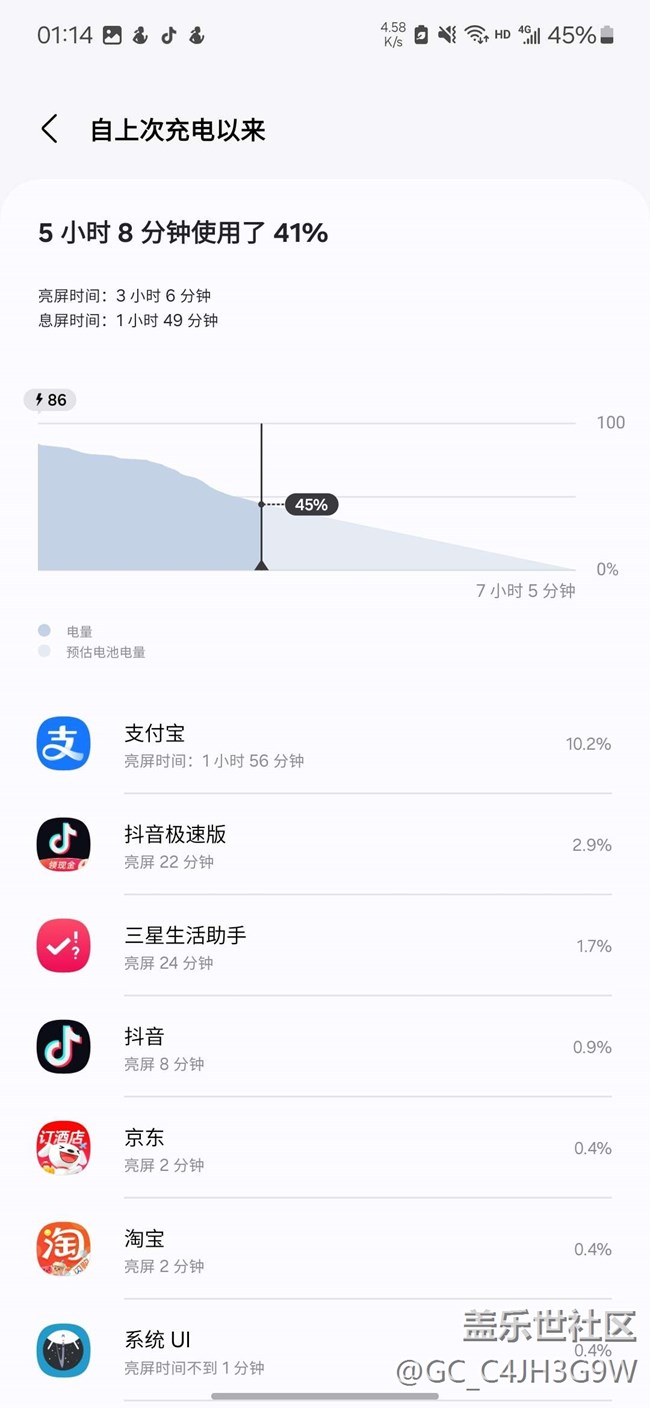Open 京东 battery usage row
This screenshot has height=1408, width=650.
coord(324,1148)
